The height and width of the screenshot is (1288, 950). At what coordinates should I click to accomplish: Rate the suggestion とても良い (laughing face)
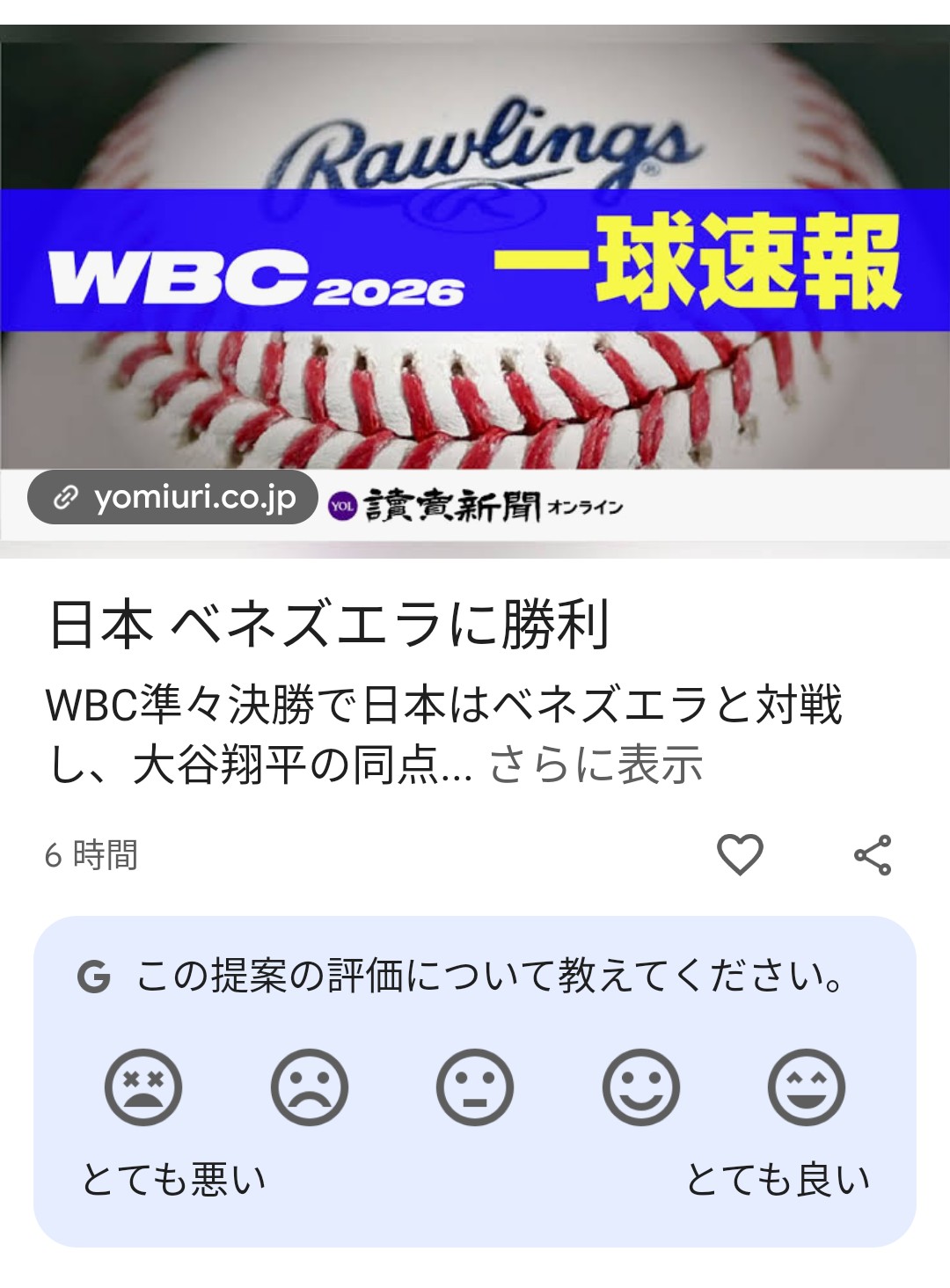(806, 1087)
